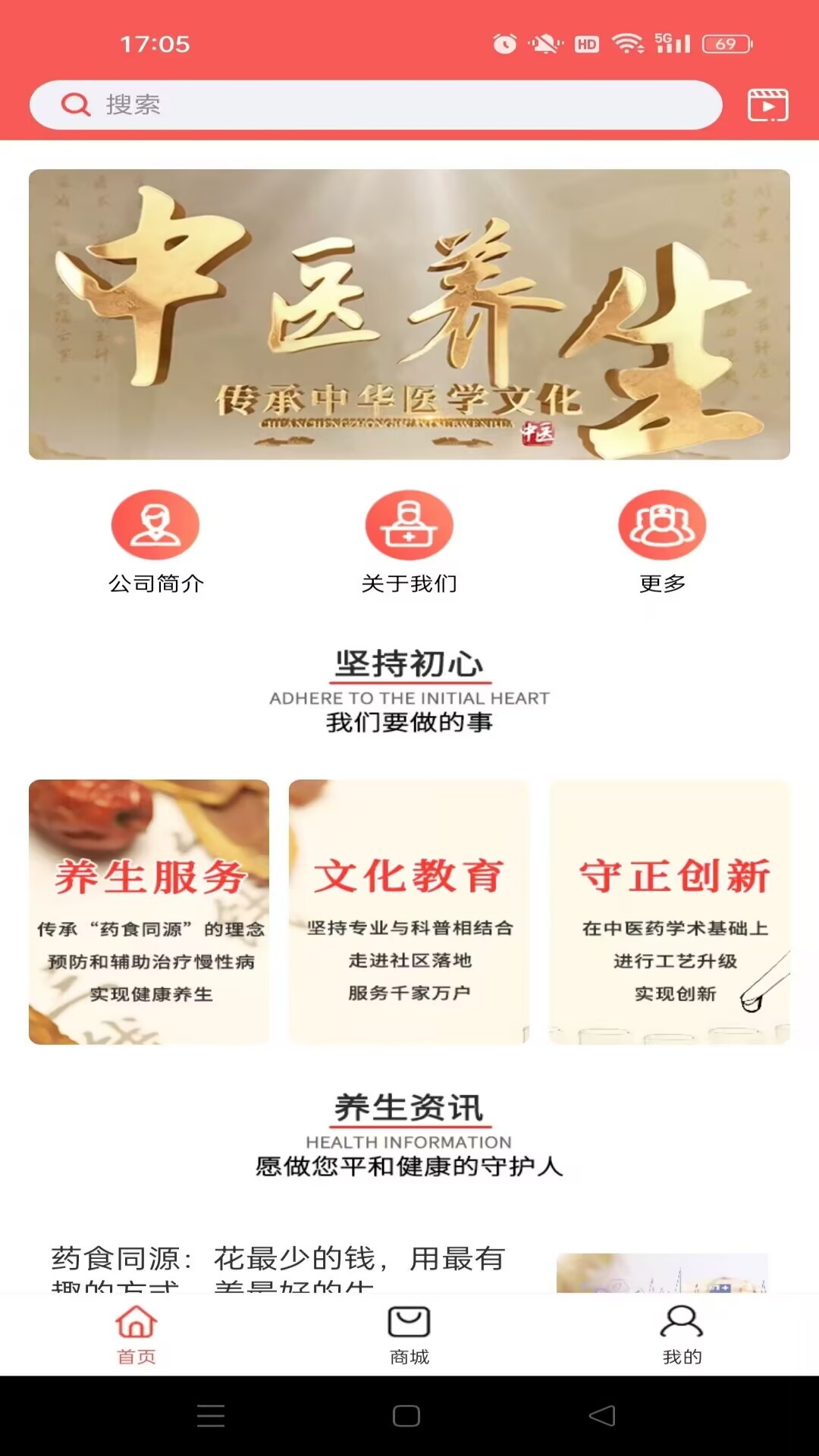This screenshot has height=1456, width=819.
Task: Open the 文化教育 card
Action: [409, 912]
